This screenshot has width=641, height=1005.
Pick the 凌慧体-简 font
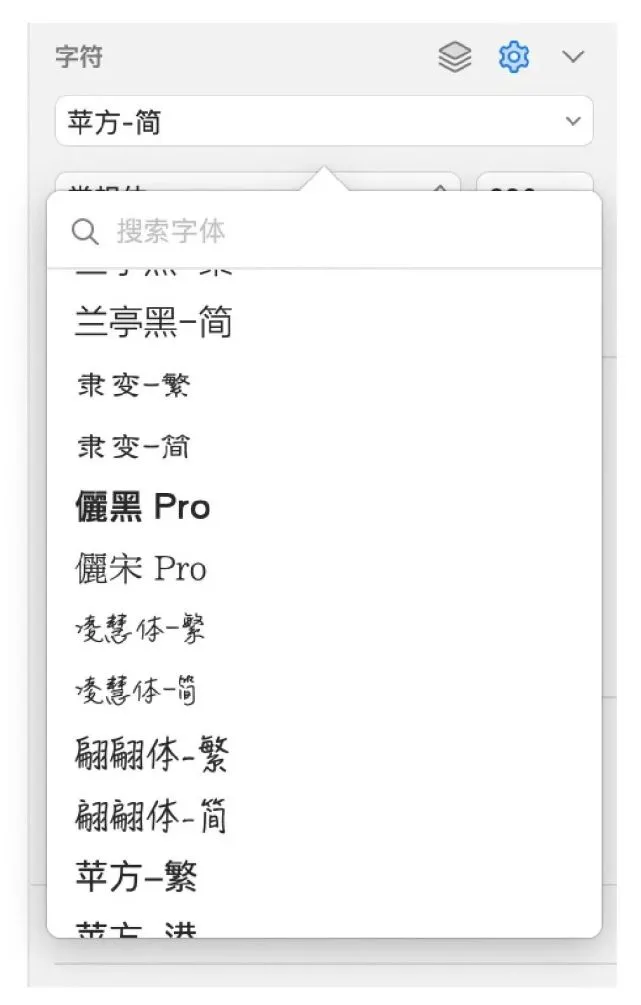pyautogui.click(x=136, y=690)
